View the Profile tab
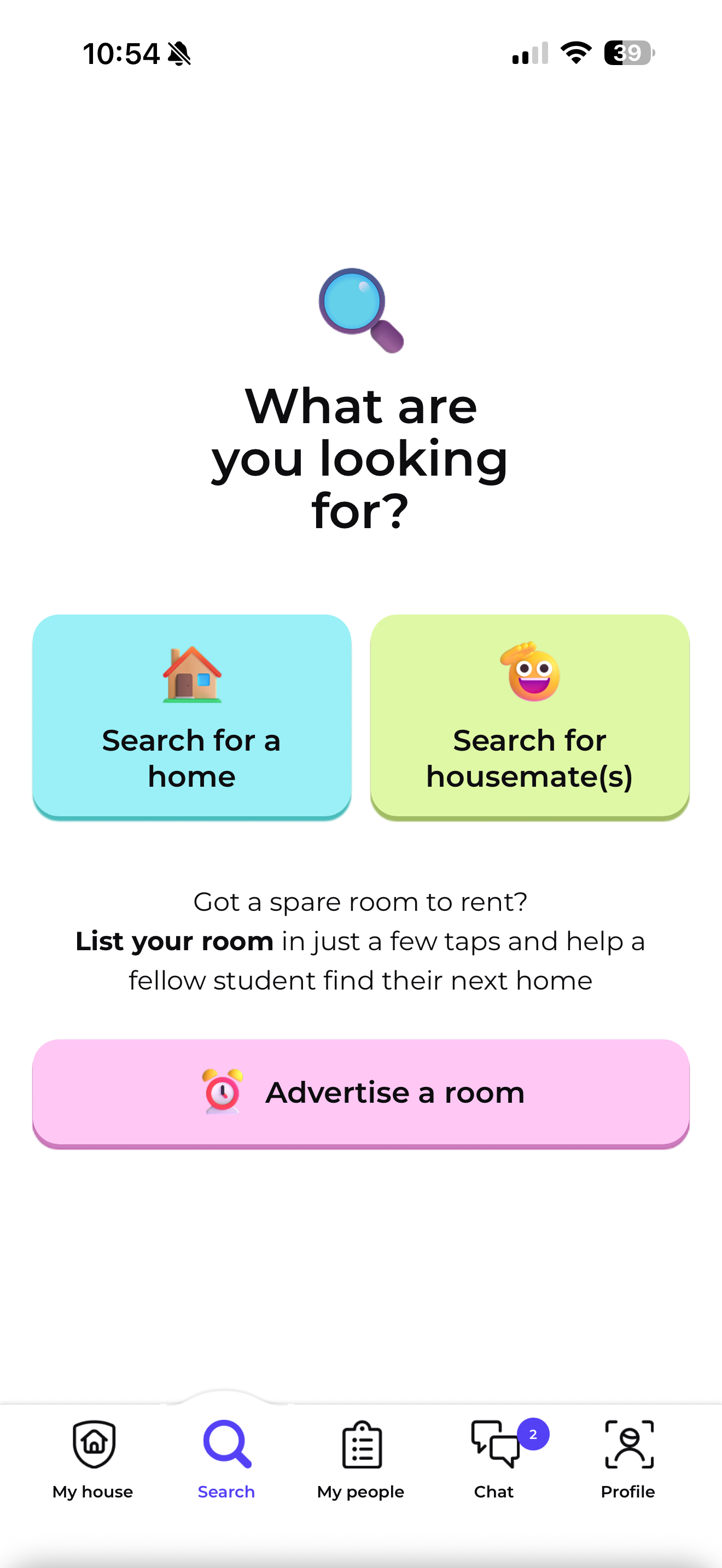The width and height of the screenshot is (722, 1568). point(628,1459)
